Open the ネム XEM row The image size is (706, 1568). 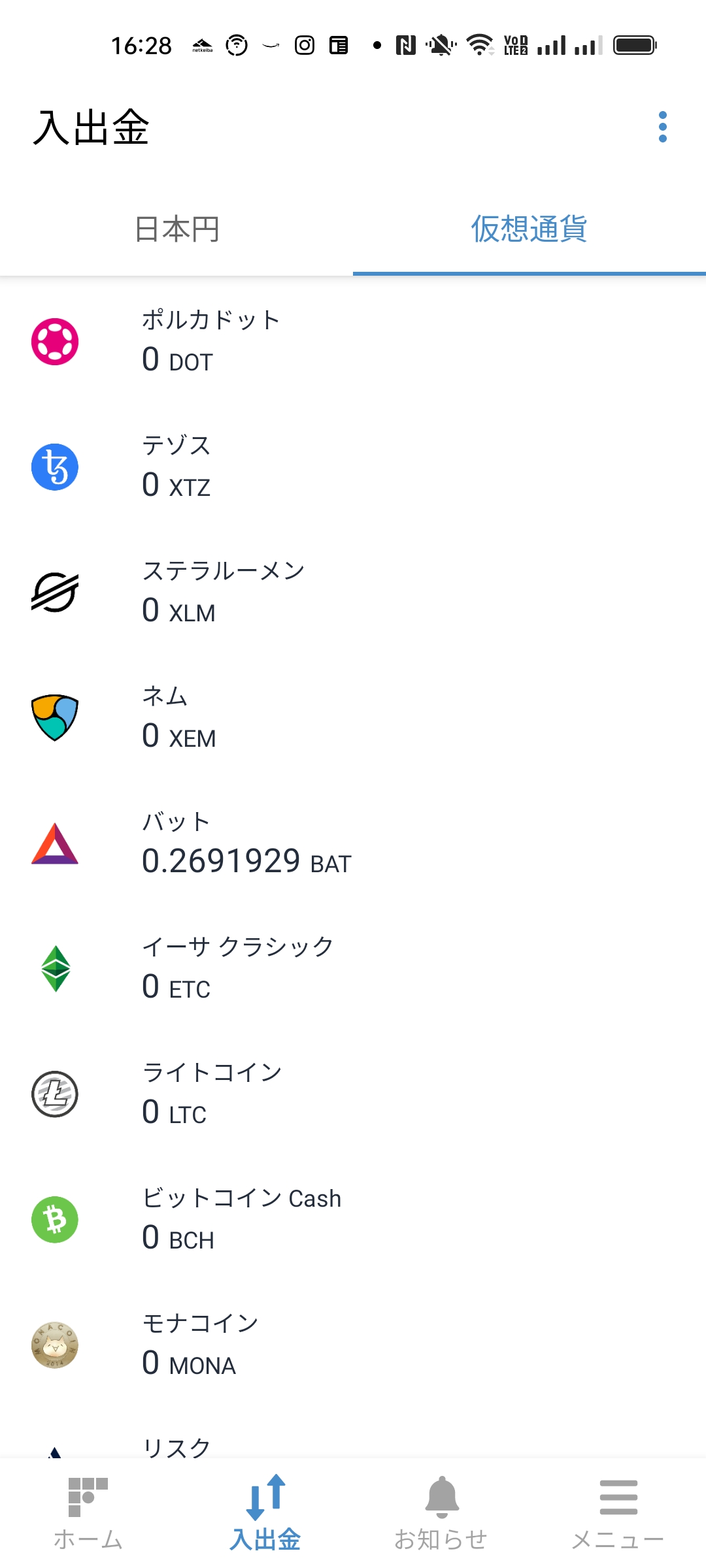coord(353,717)
